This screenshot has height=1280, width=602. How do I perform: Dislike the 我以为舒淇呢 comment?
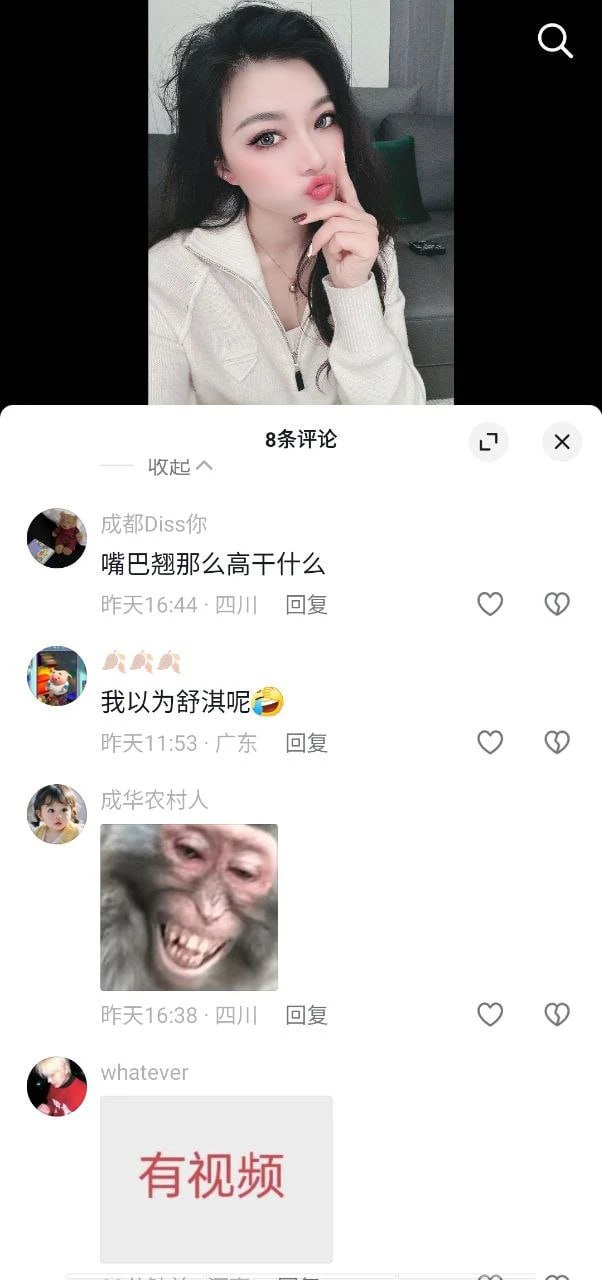click(557, 742)
